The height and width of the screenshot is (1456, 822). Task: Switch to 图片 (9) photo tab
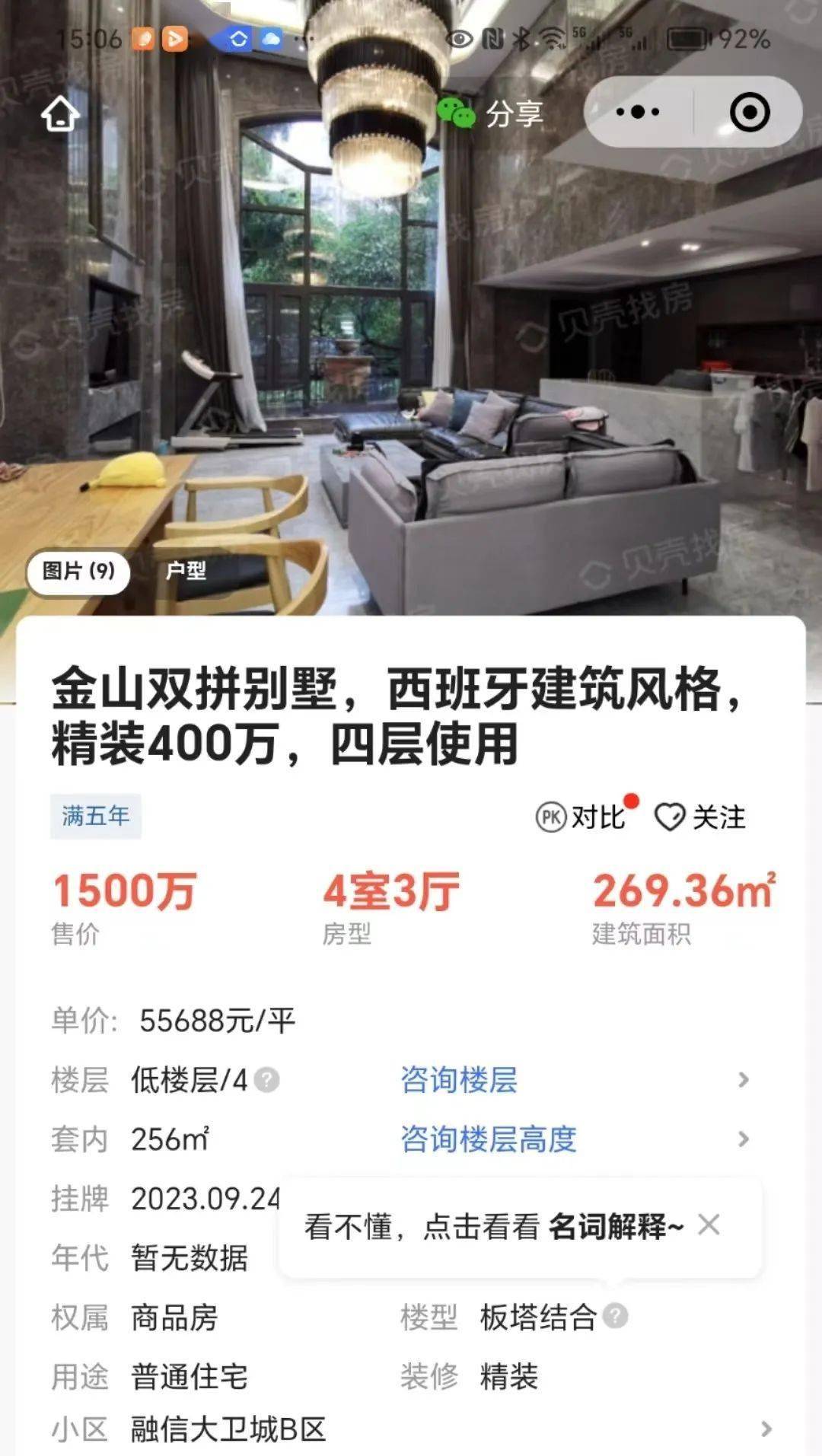point(78,571)
